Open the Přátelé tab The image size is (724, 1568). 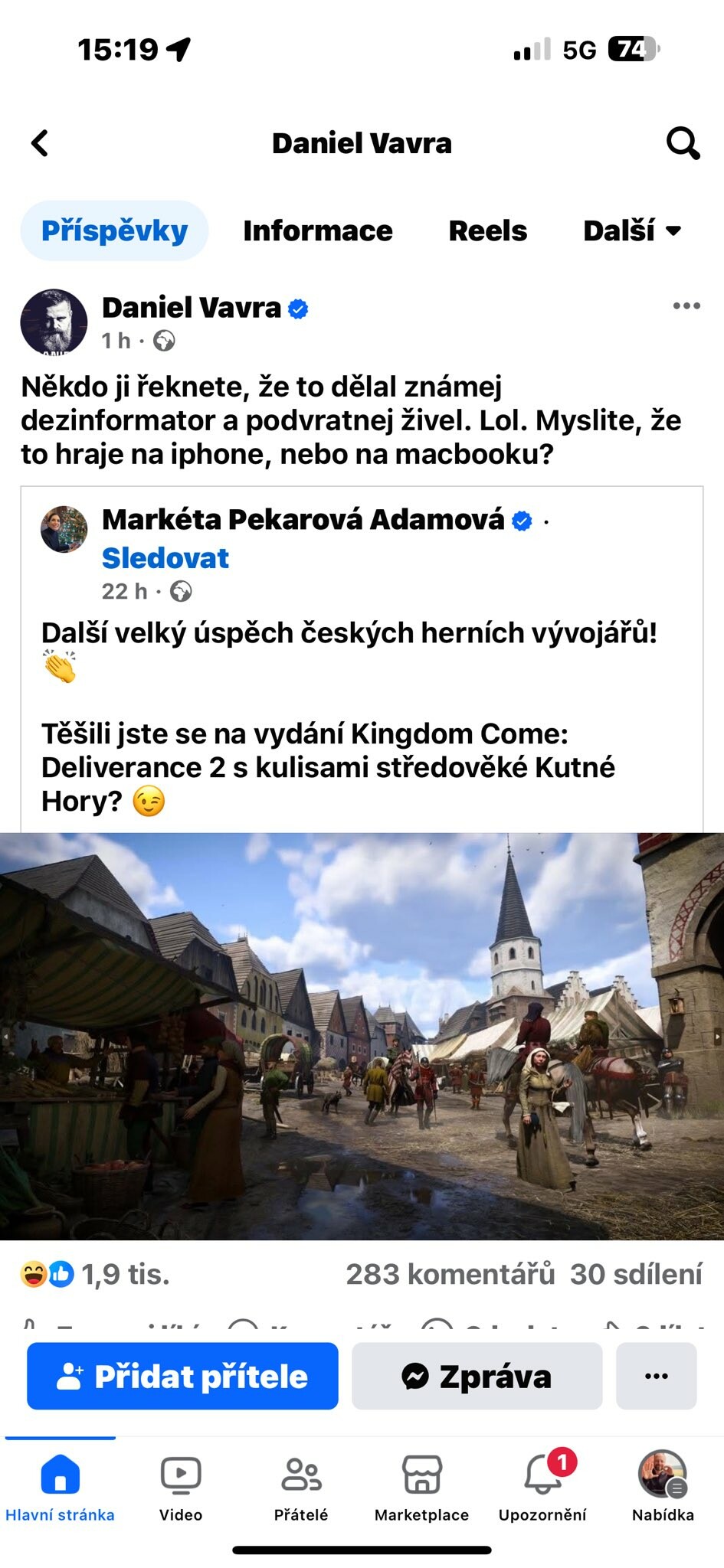click(301, 1486)
